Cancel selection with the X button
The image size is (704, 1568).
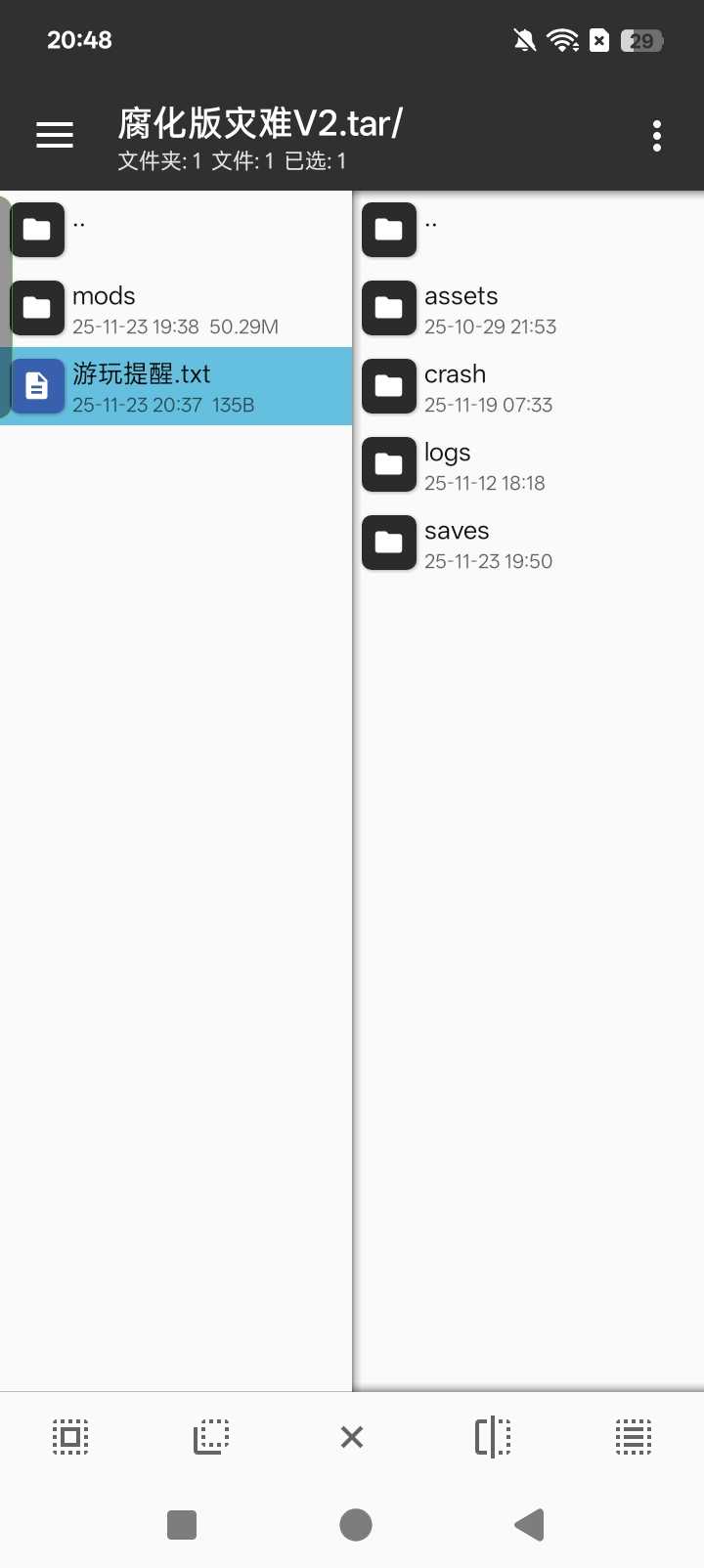pyautogui.click(x=352, y=1437)
